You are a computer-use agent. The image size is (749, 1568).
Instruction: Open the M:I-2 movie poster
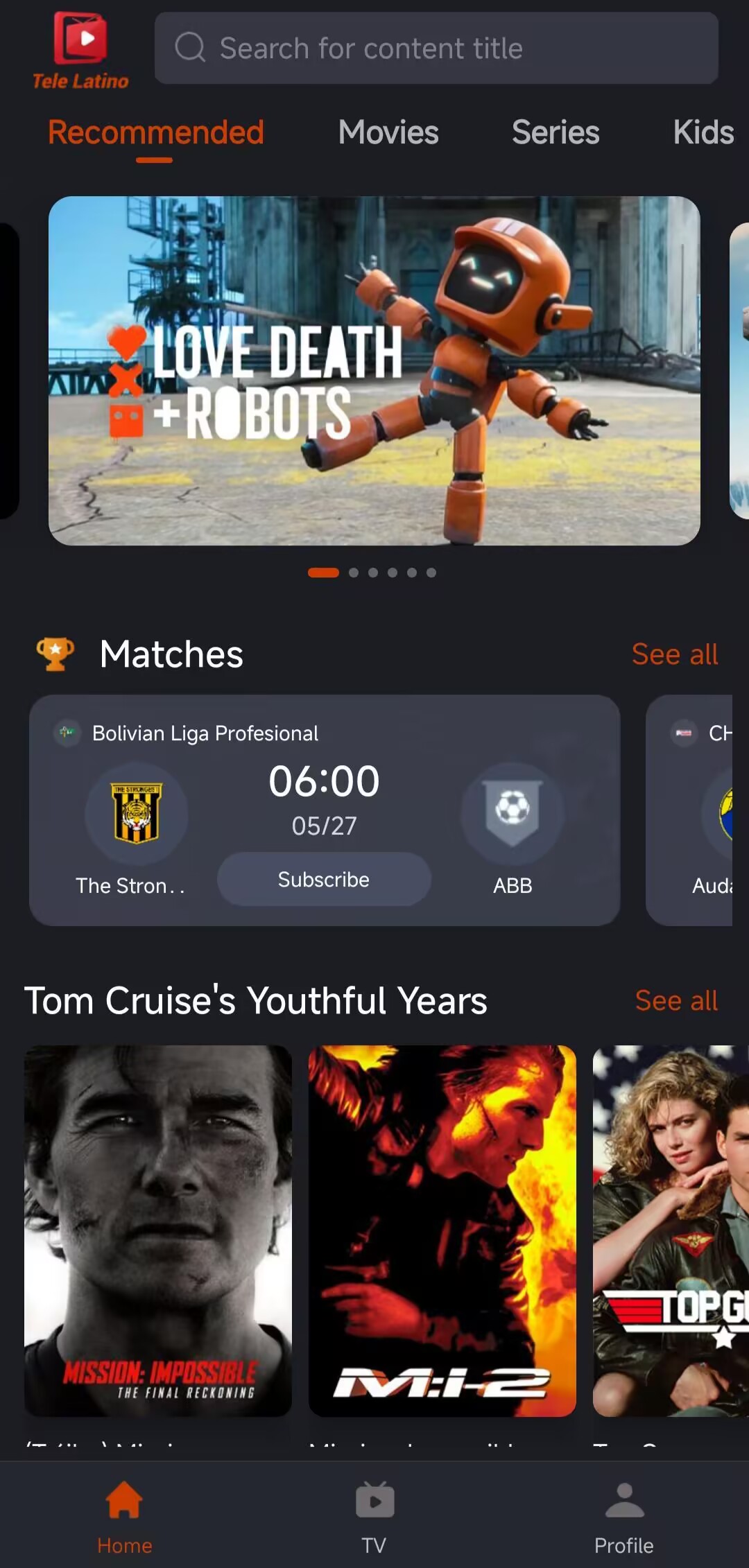tap(442, 1230)
